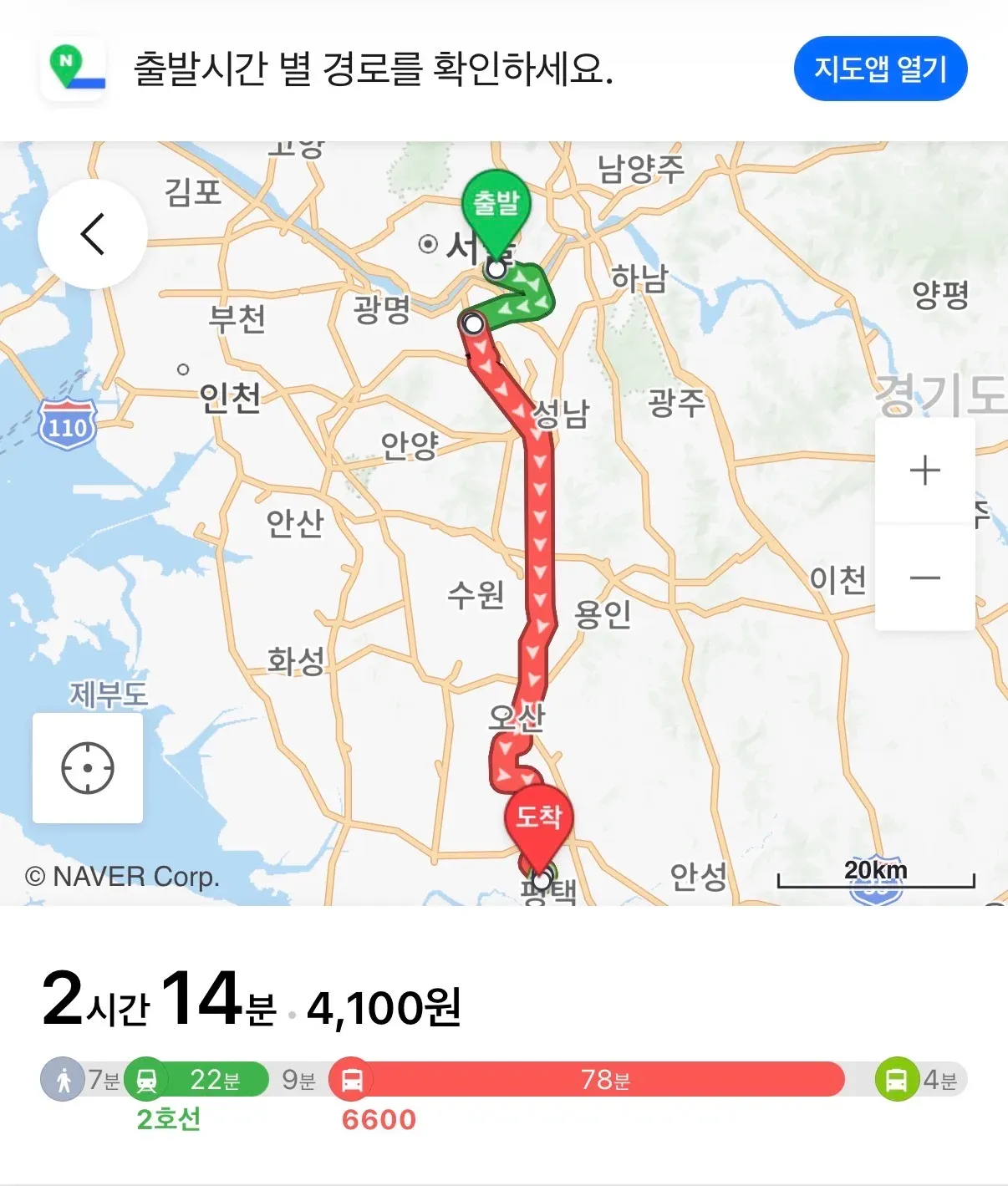Open the map app with 지도앱 열기

pos(879,70)
